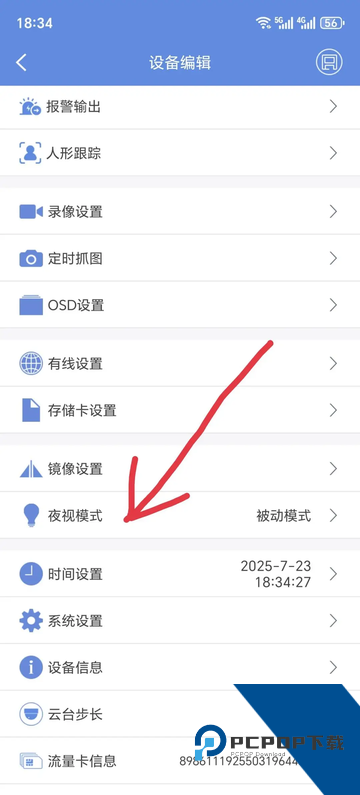360x795 pixels.
Task: View 设备信息
Action: pos(180,667)
